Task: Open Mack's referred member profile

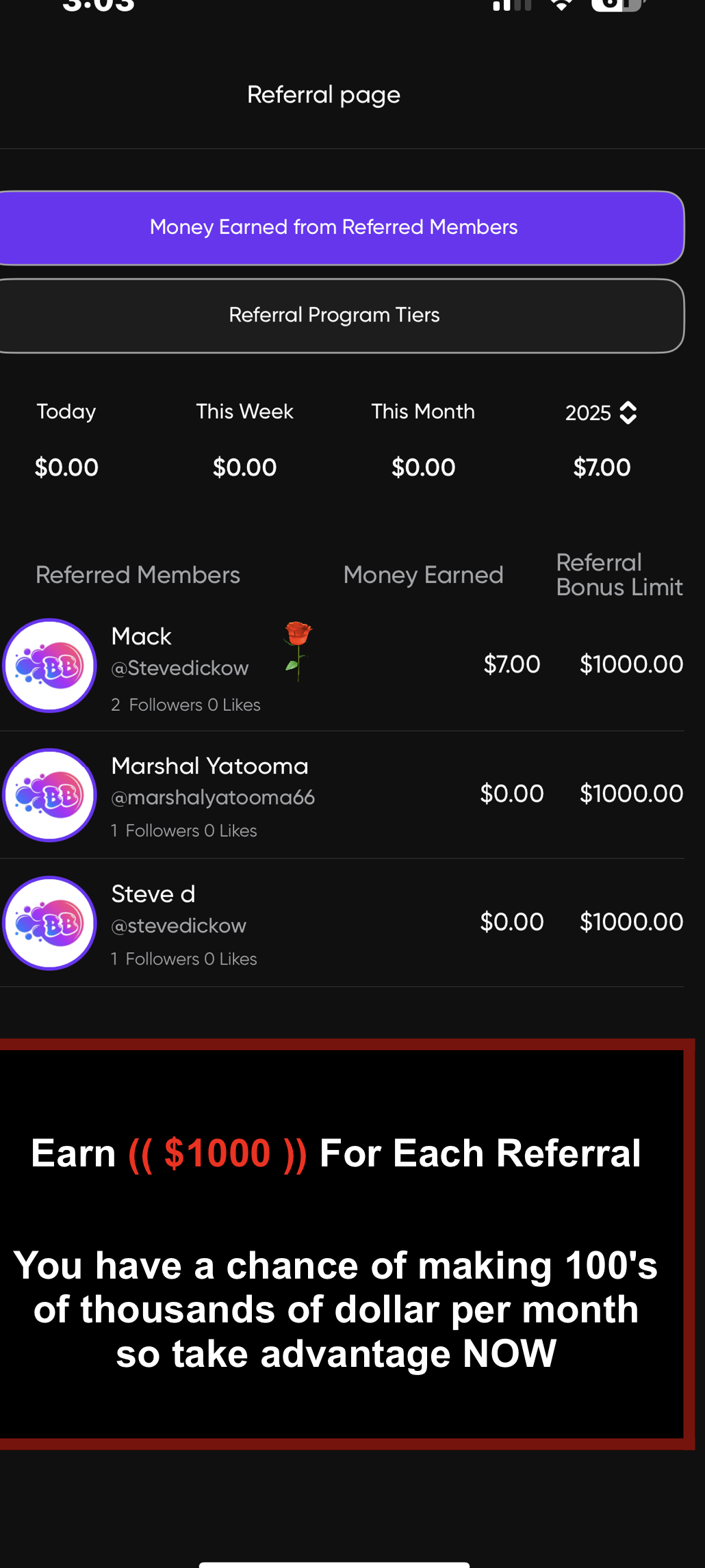Action: 142,638
